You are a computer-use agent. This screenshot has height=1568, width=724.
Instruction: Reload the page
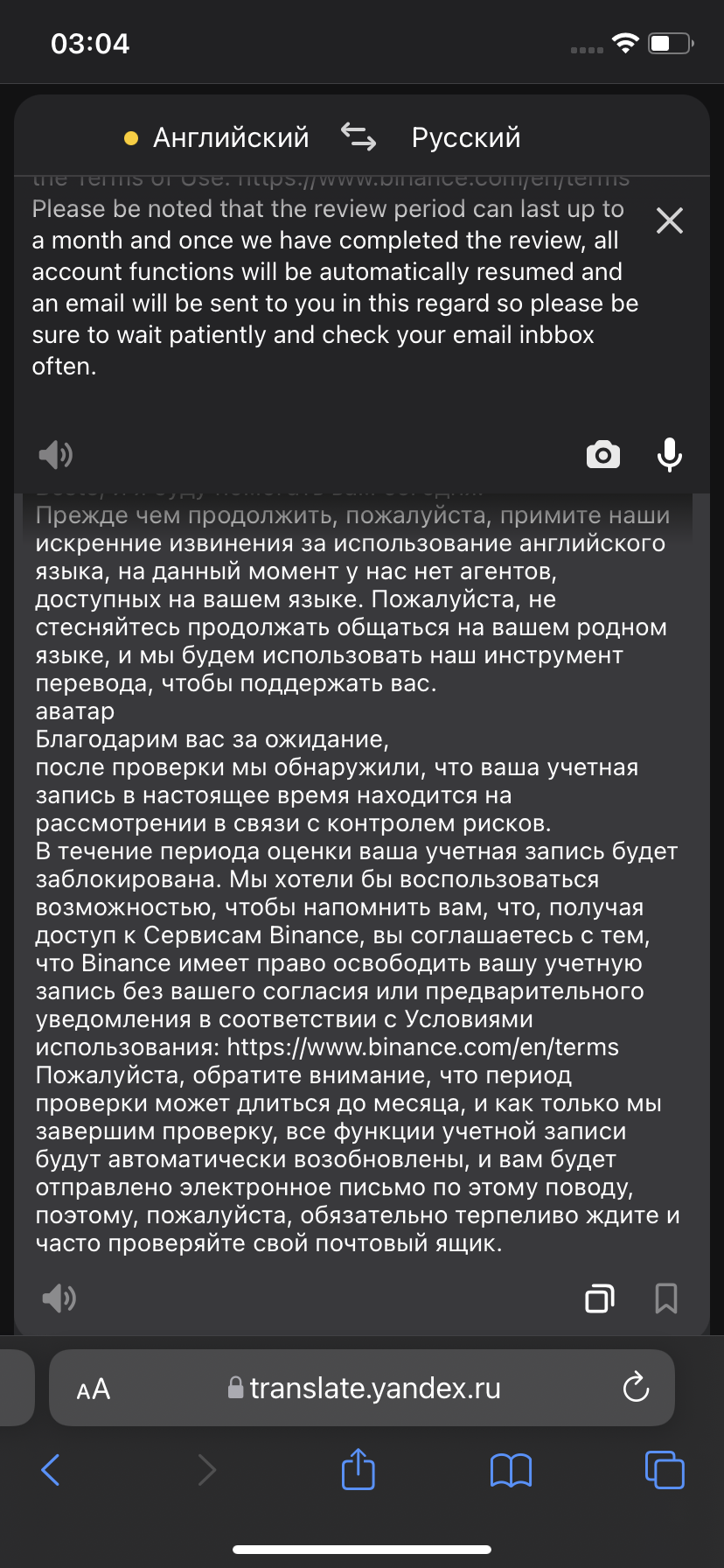coord(636,1388)
